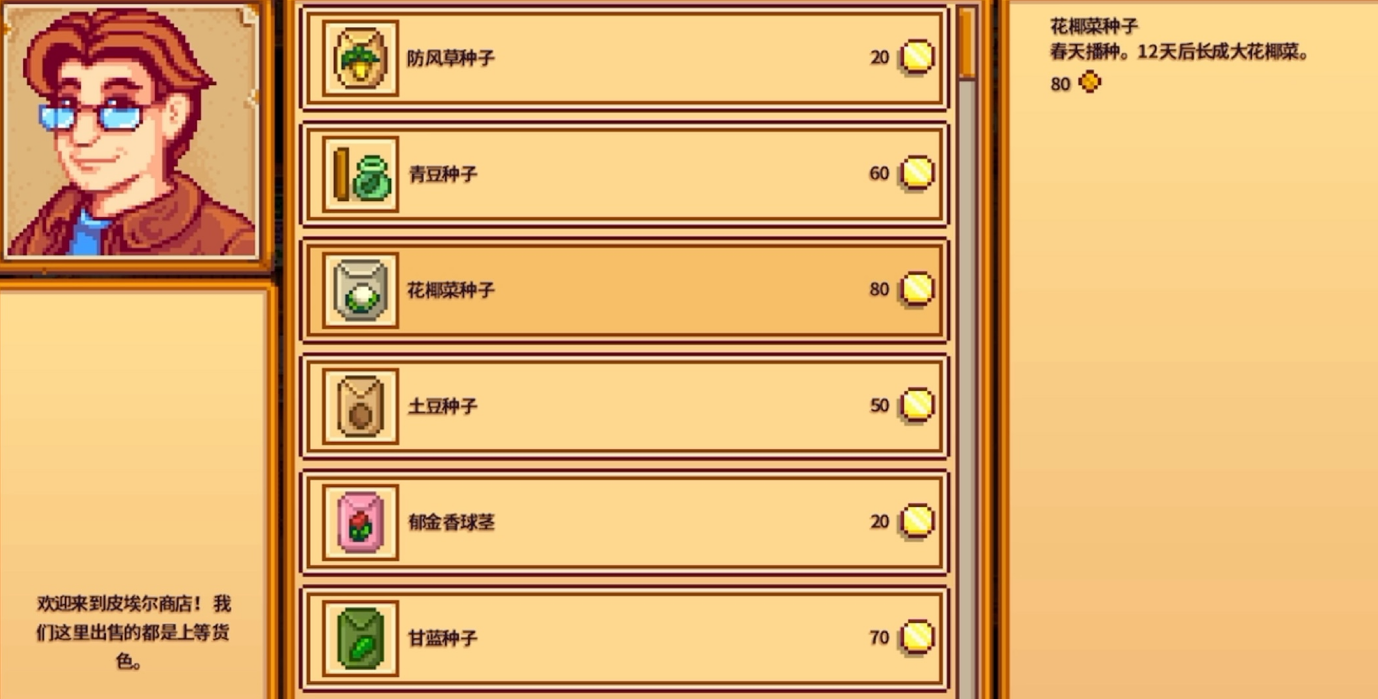Tap the 花椰菜种子 shop row

tap(625, 290)
